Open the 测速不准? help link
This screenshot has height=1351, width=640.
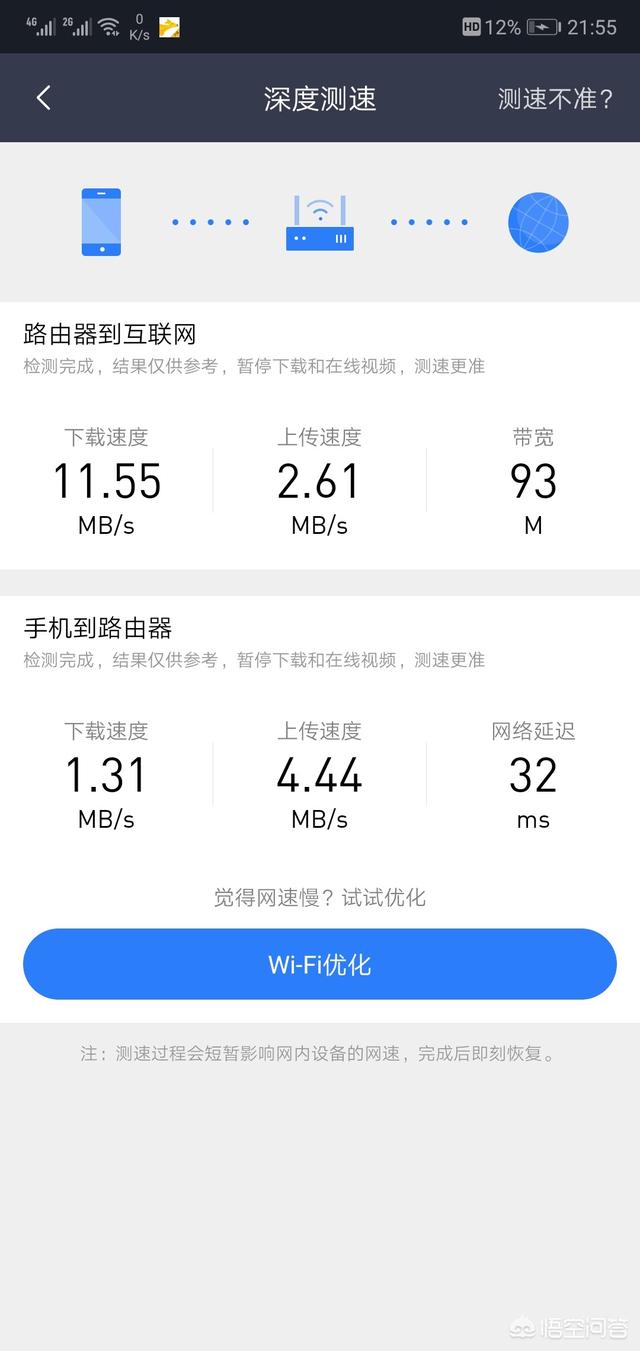555,99
